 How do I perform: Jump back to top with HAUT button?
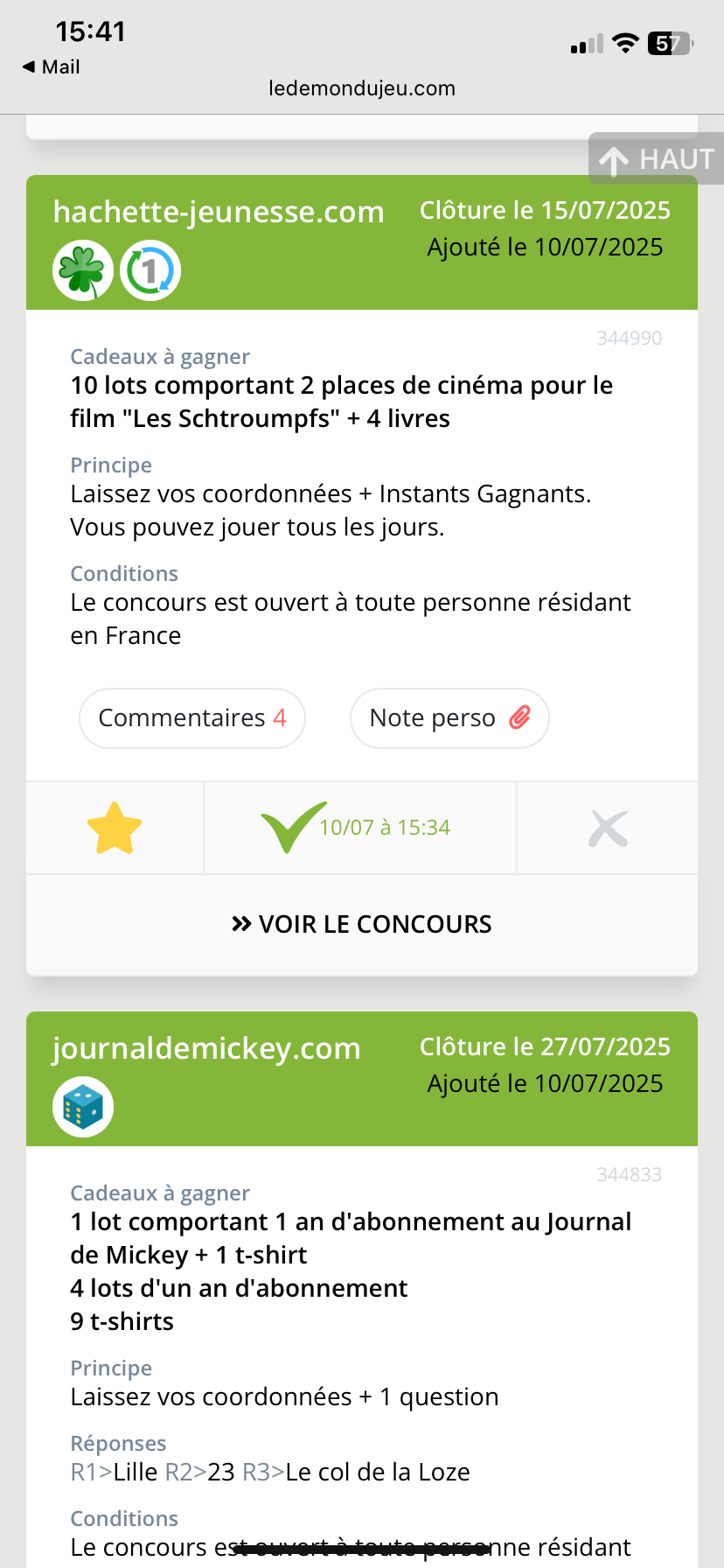pos(656,158)
